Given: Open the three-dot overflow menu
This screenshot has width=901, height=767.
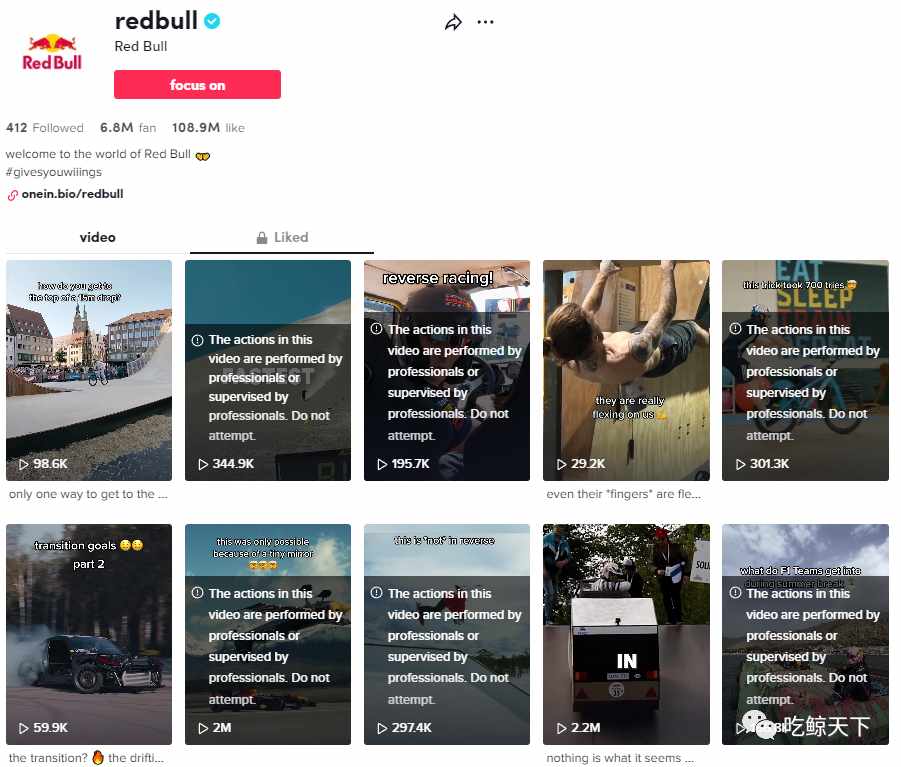Looking at the screenshot, I should (486, 22).
